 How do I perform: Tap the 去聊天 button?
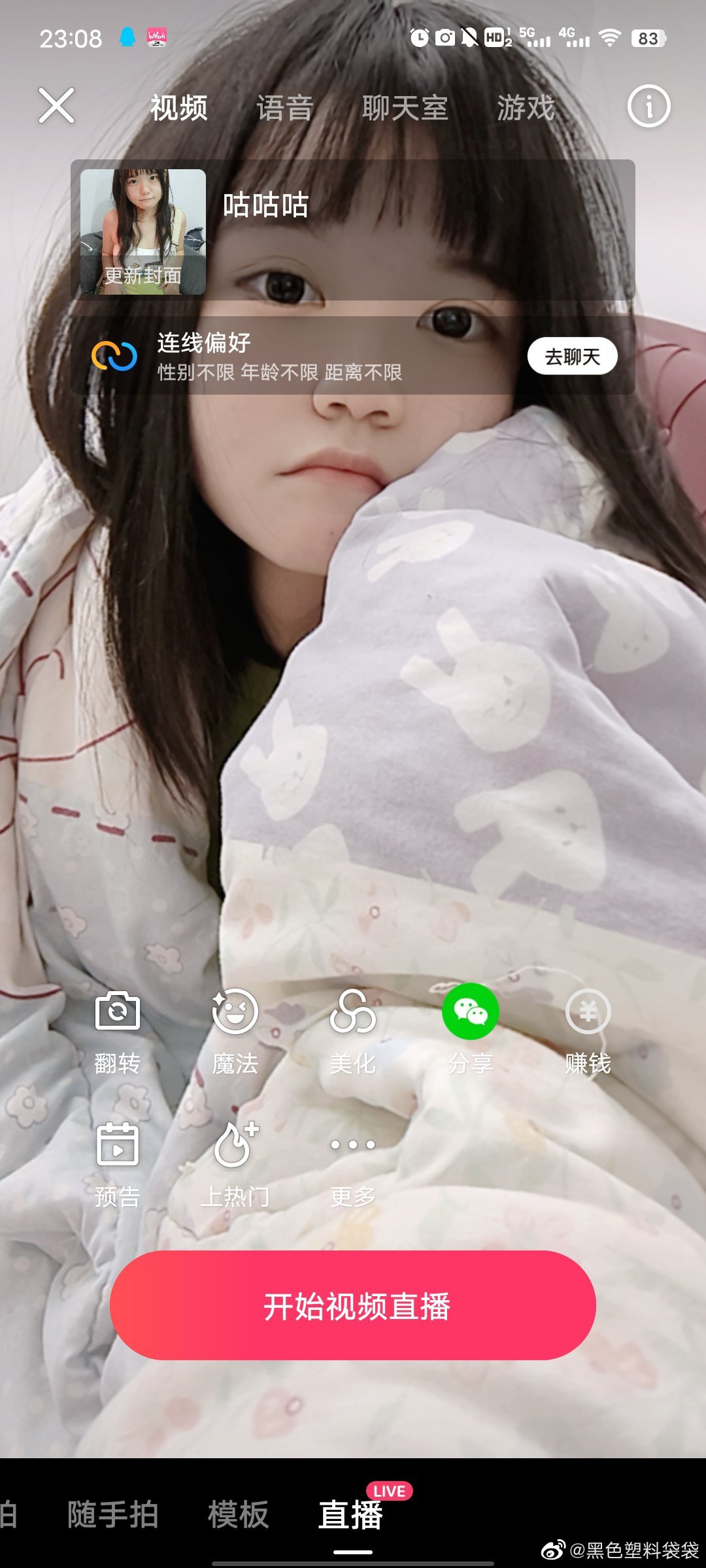(572, 356)
